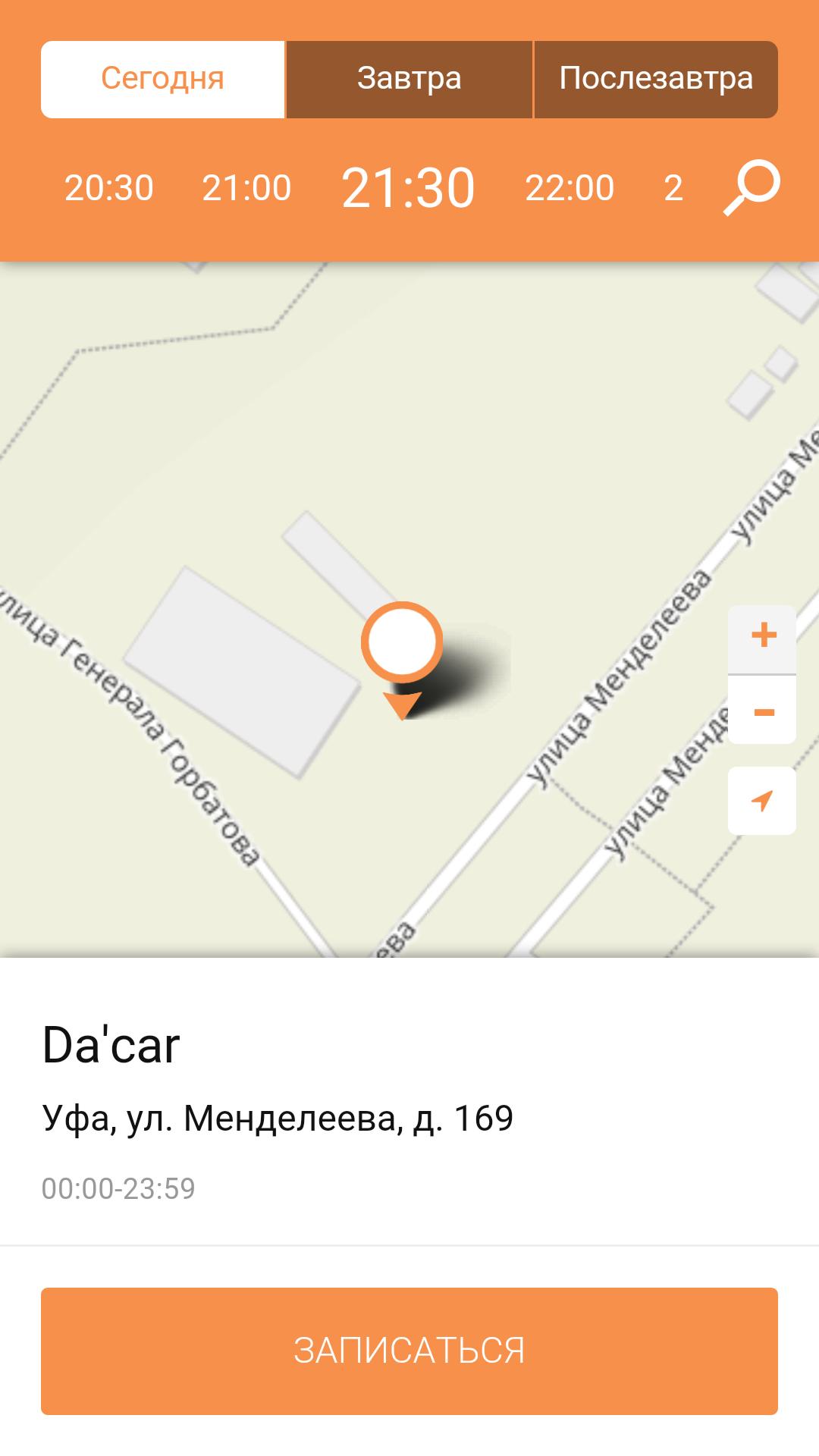Tap the plus control on the map
Viewport: 819px width, 1456px height.
click(x=764, y=634)
